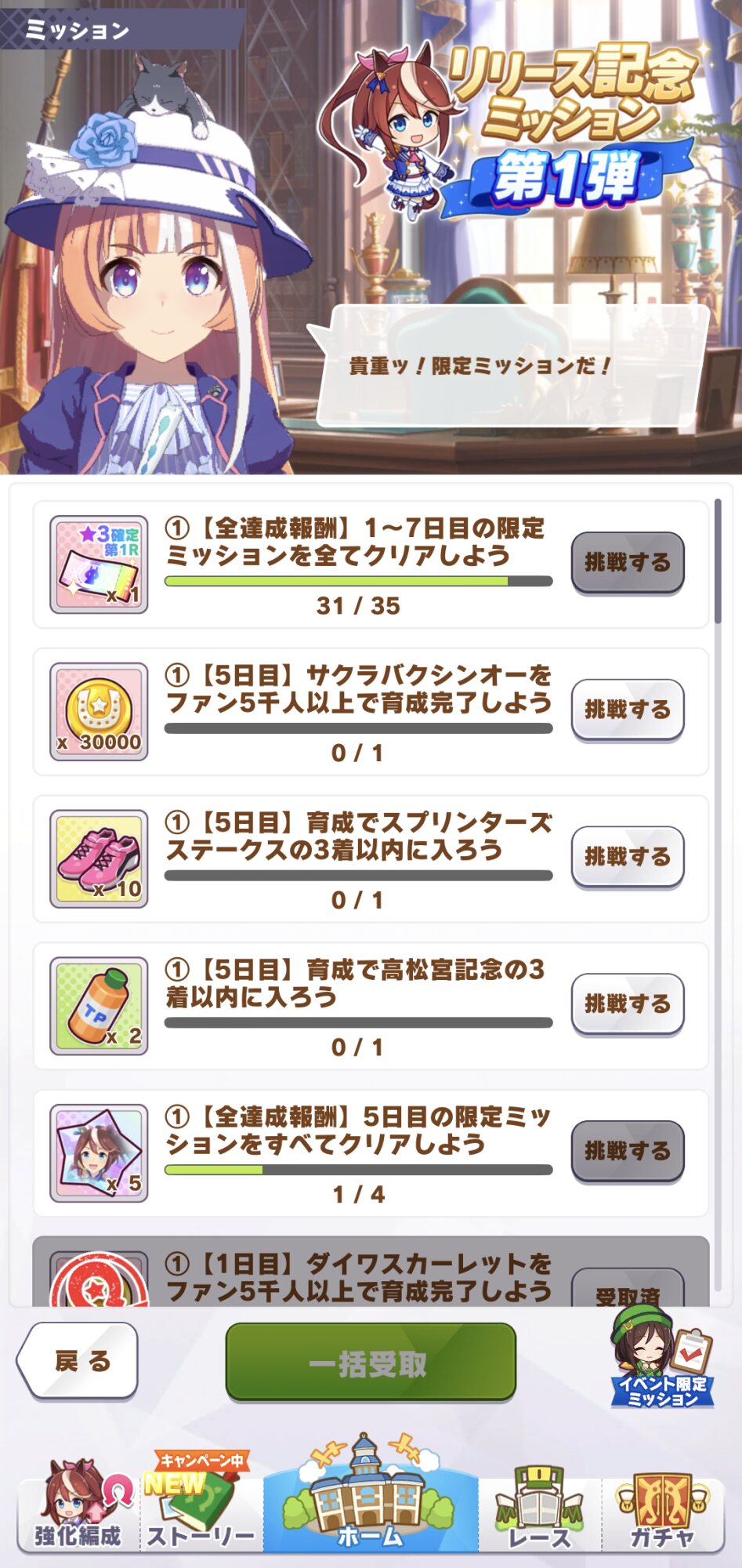Tap 挑戦する for 5日目 all-clear mission
The height and width of the screenshot is (1568, 742).
pos(628,1151)
